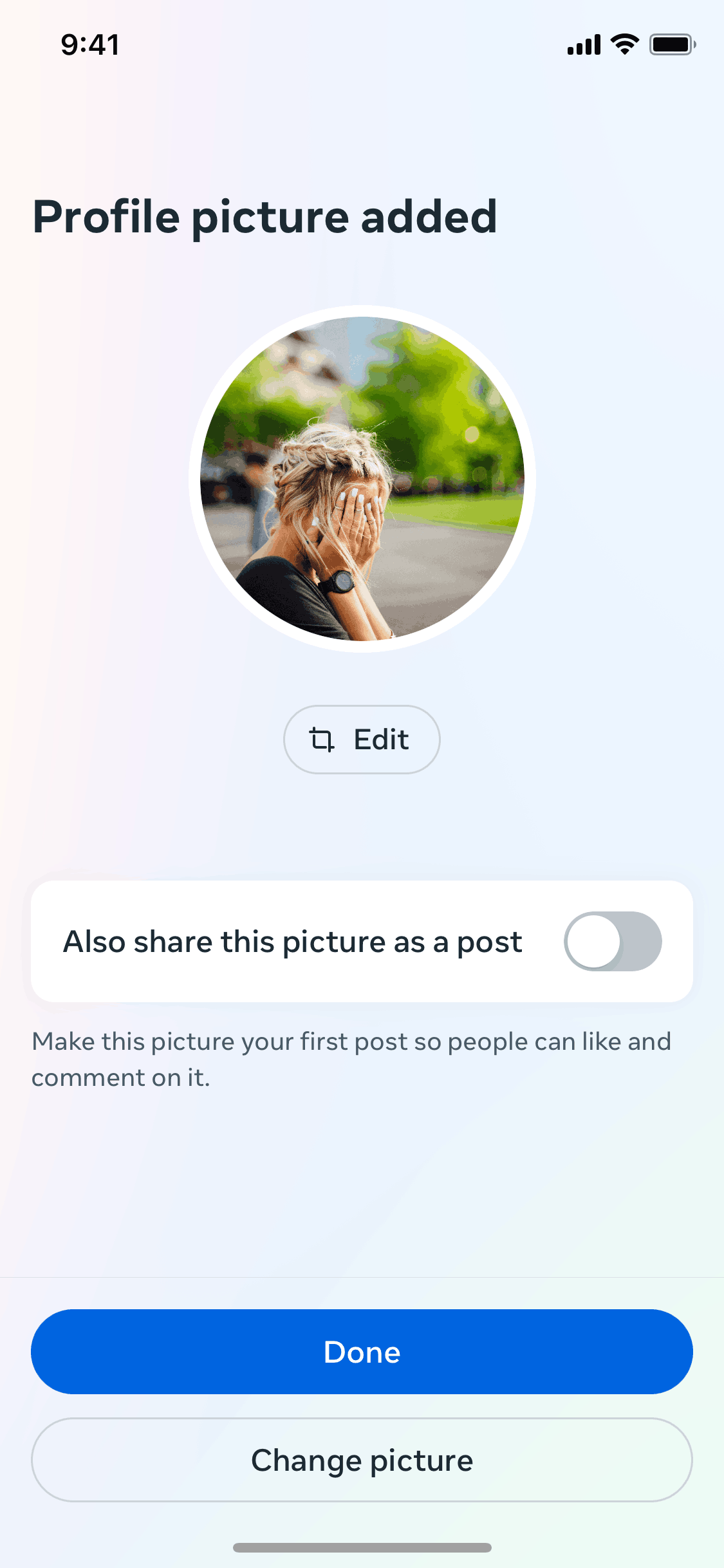Choose Change picture
This screenshot has height=1568, width=724.
click(x=362, y=1460)
